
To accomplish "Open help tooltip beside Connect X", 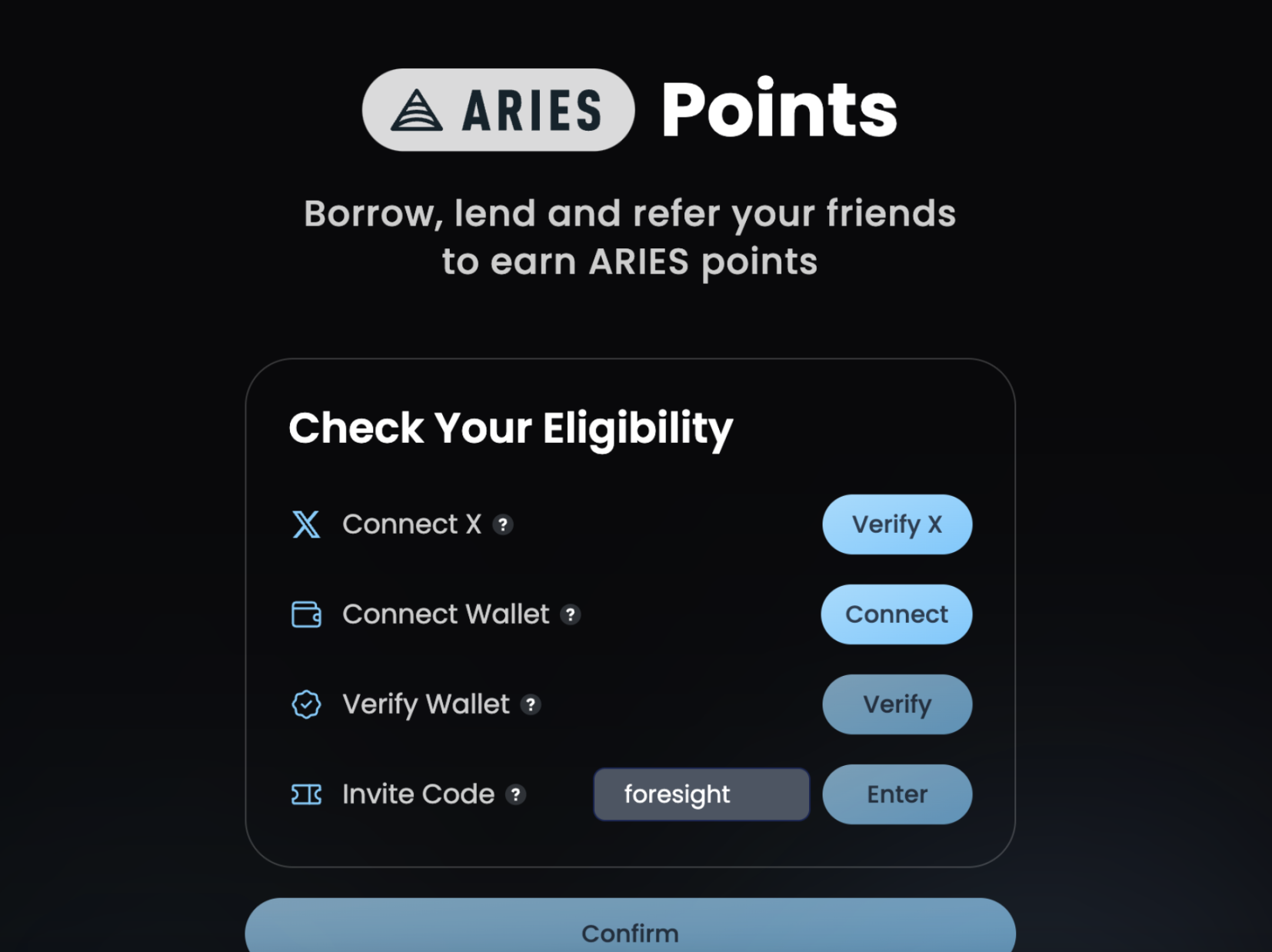I will [503, 524].
